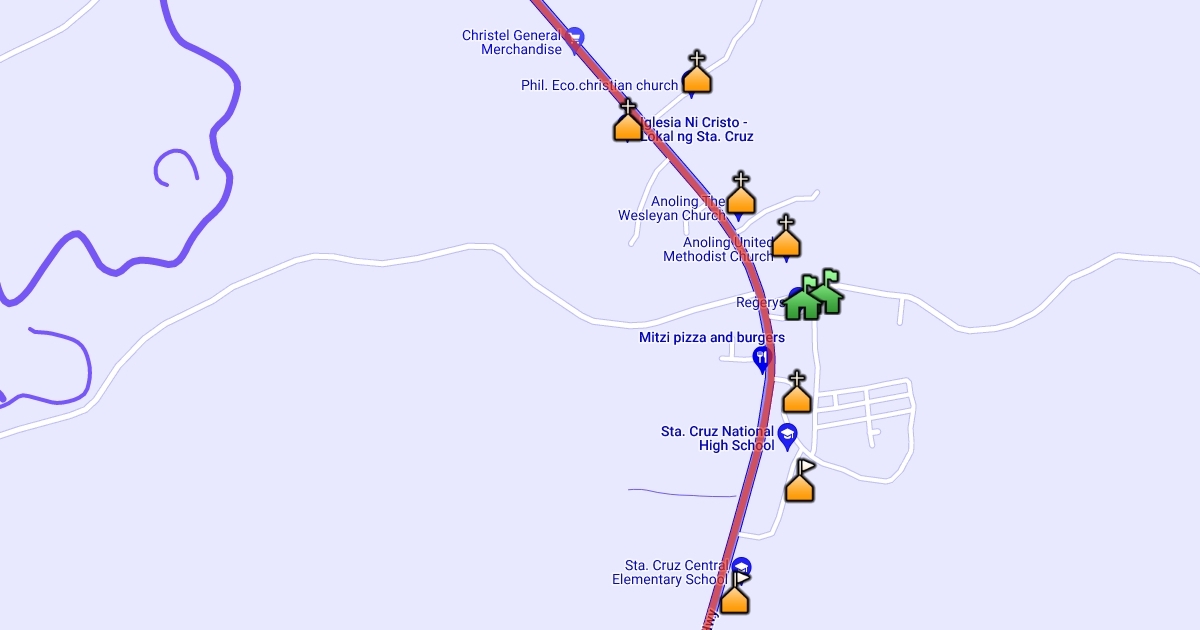Tap the green houses marker near Regerys
Viewport: 1200px width, 630px height.
[x=813, y=294]
